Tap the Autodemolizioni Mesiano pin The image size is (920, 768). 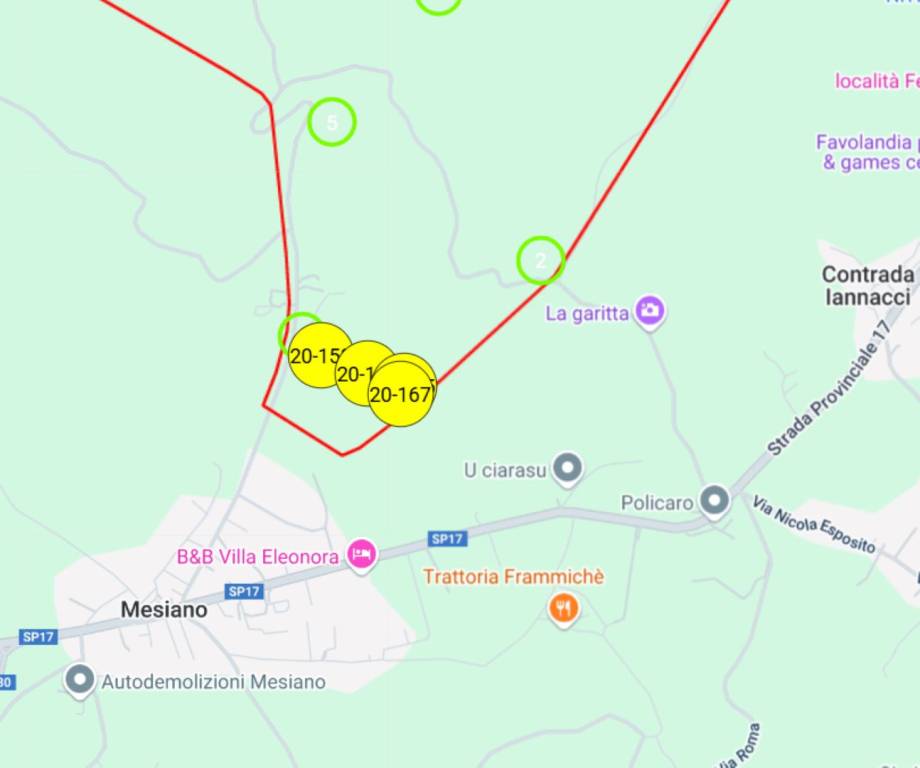pos(80,680)
